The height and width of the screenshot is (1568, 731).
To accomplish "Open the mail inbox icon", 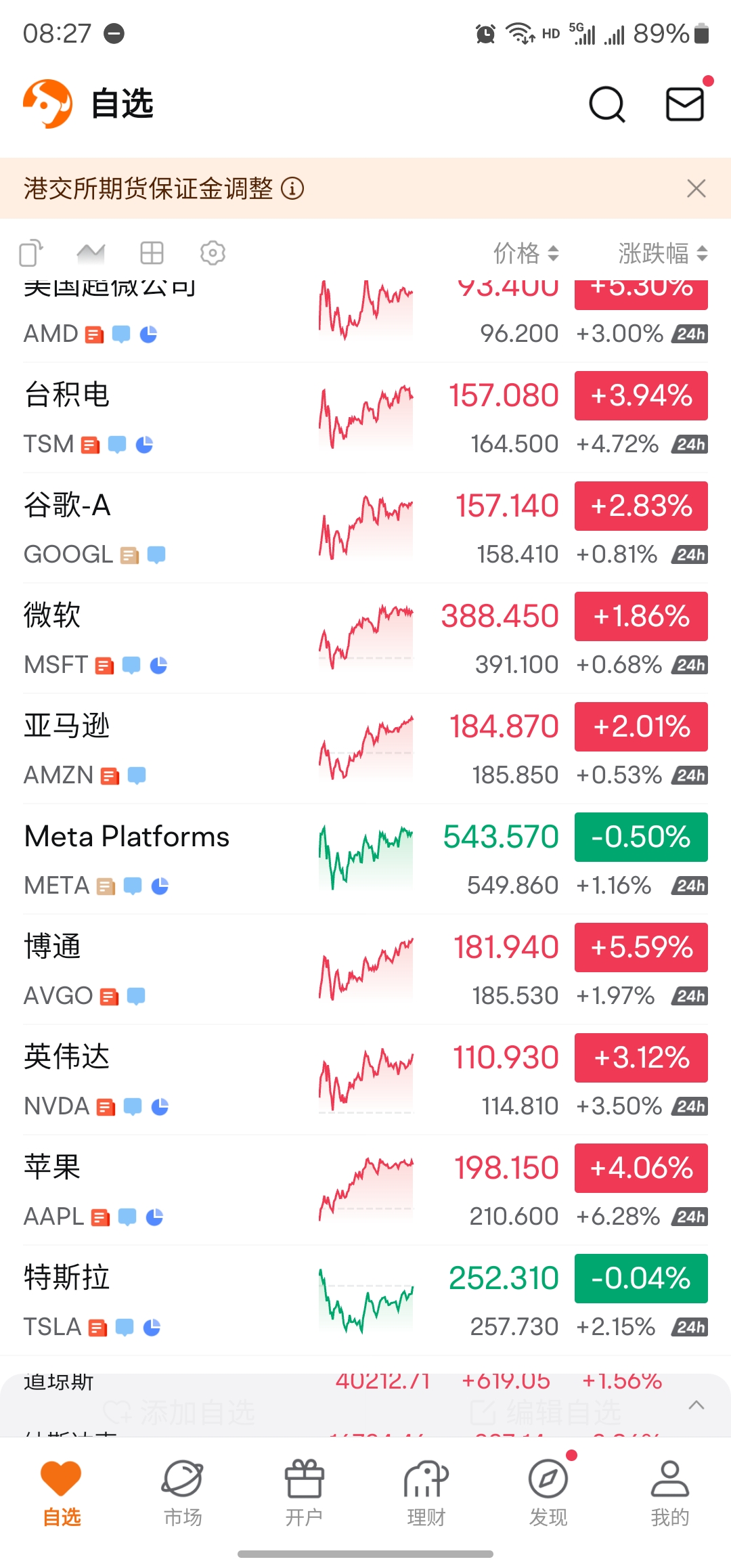I will click(685, 104).
